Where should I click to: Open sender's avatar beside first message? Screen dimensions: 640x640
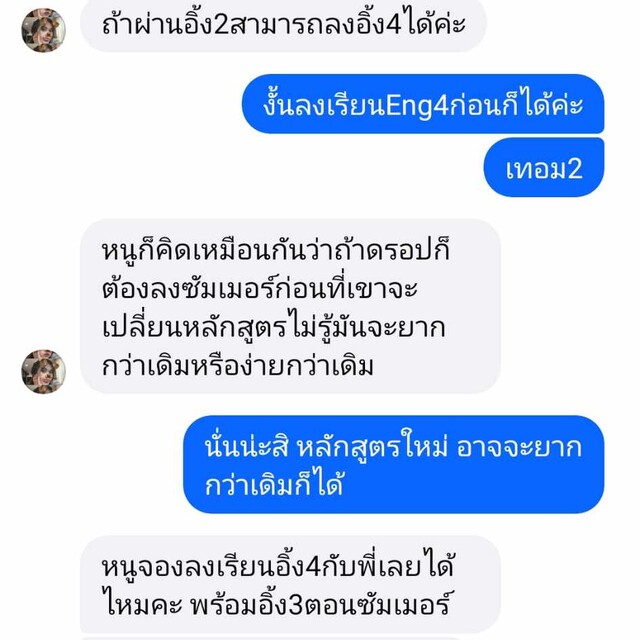(43, 30)
